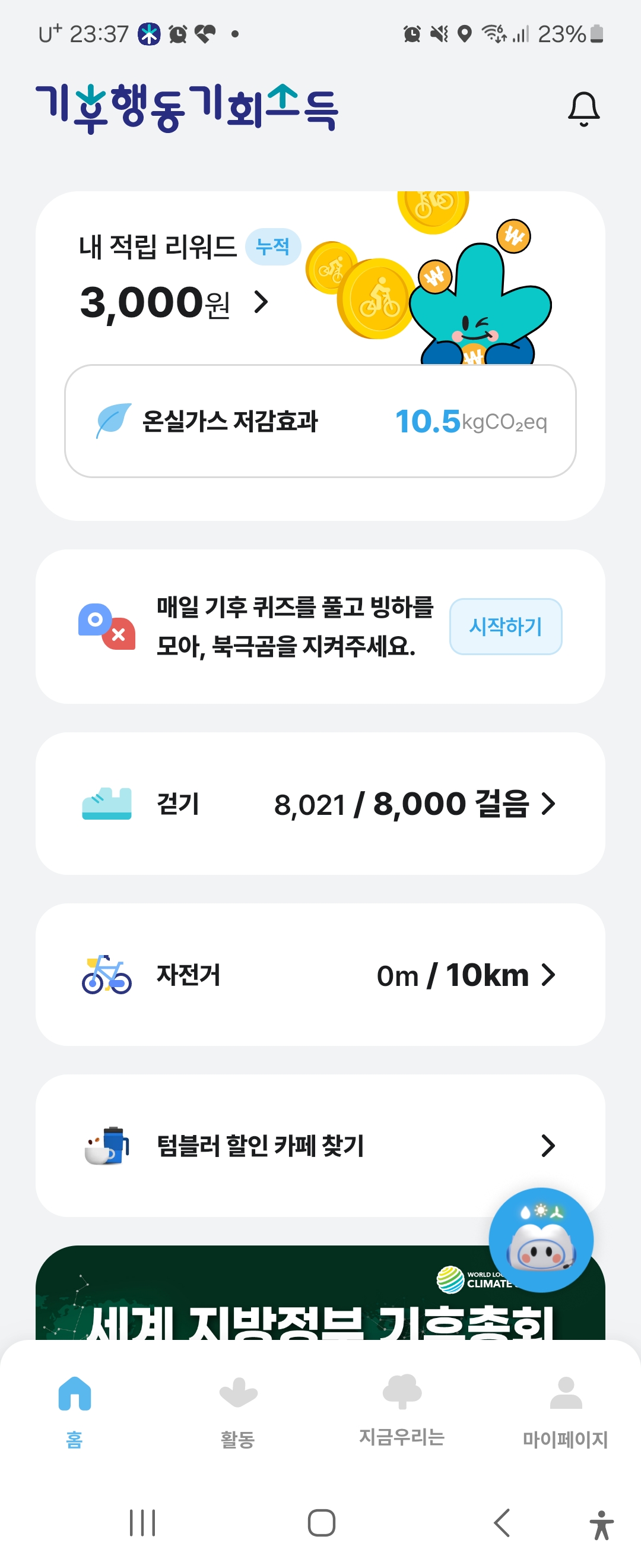Open 텀블러 할인 카페 찾기
The width and height of the screenshot is (641, 1568).
point(320,1145)
